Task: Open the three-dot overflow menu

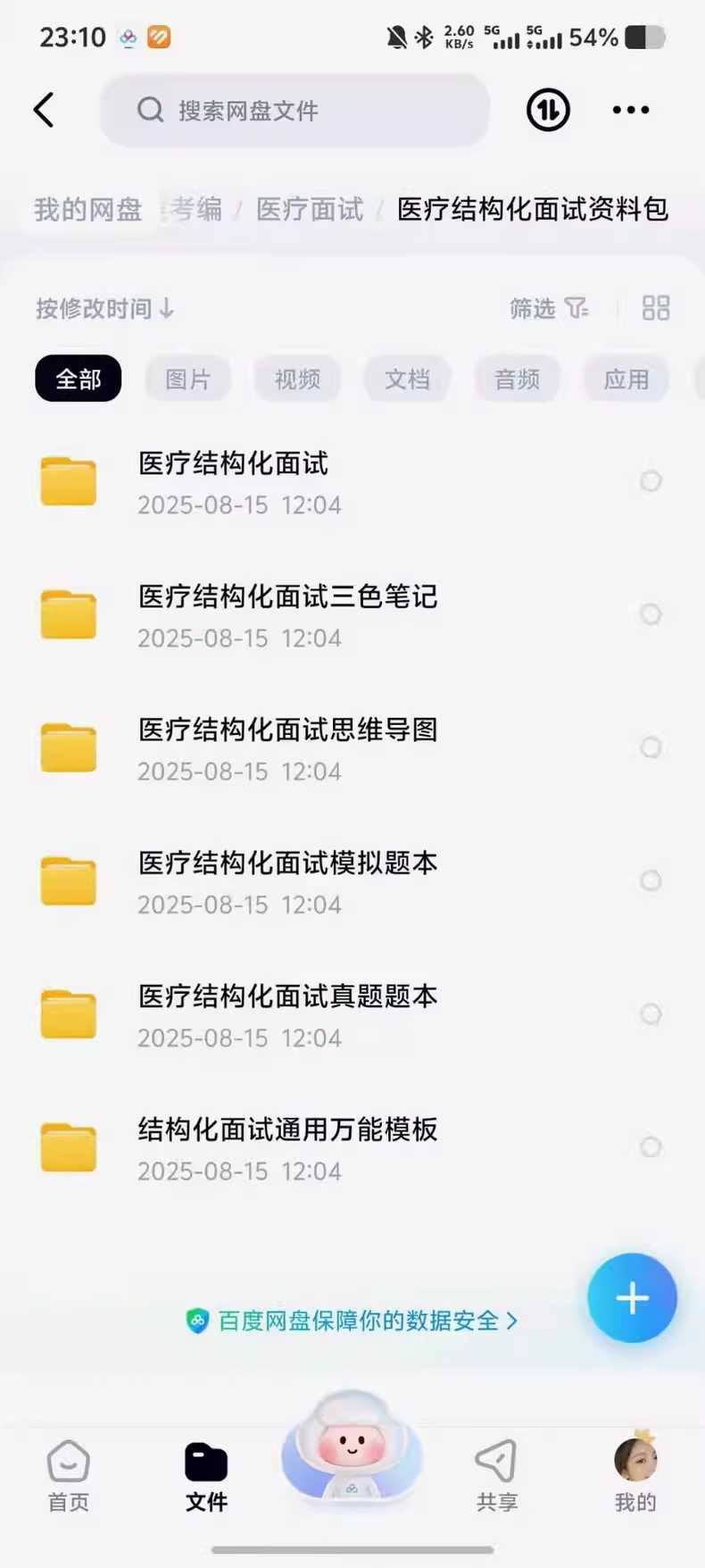Action: 631,111
